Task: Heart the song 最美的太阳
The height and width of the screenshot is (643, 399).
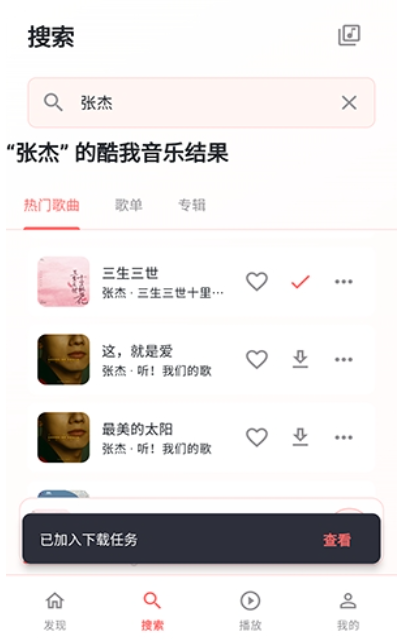Action: (x=257, y=437)
